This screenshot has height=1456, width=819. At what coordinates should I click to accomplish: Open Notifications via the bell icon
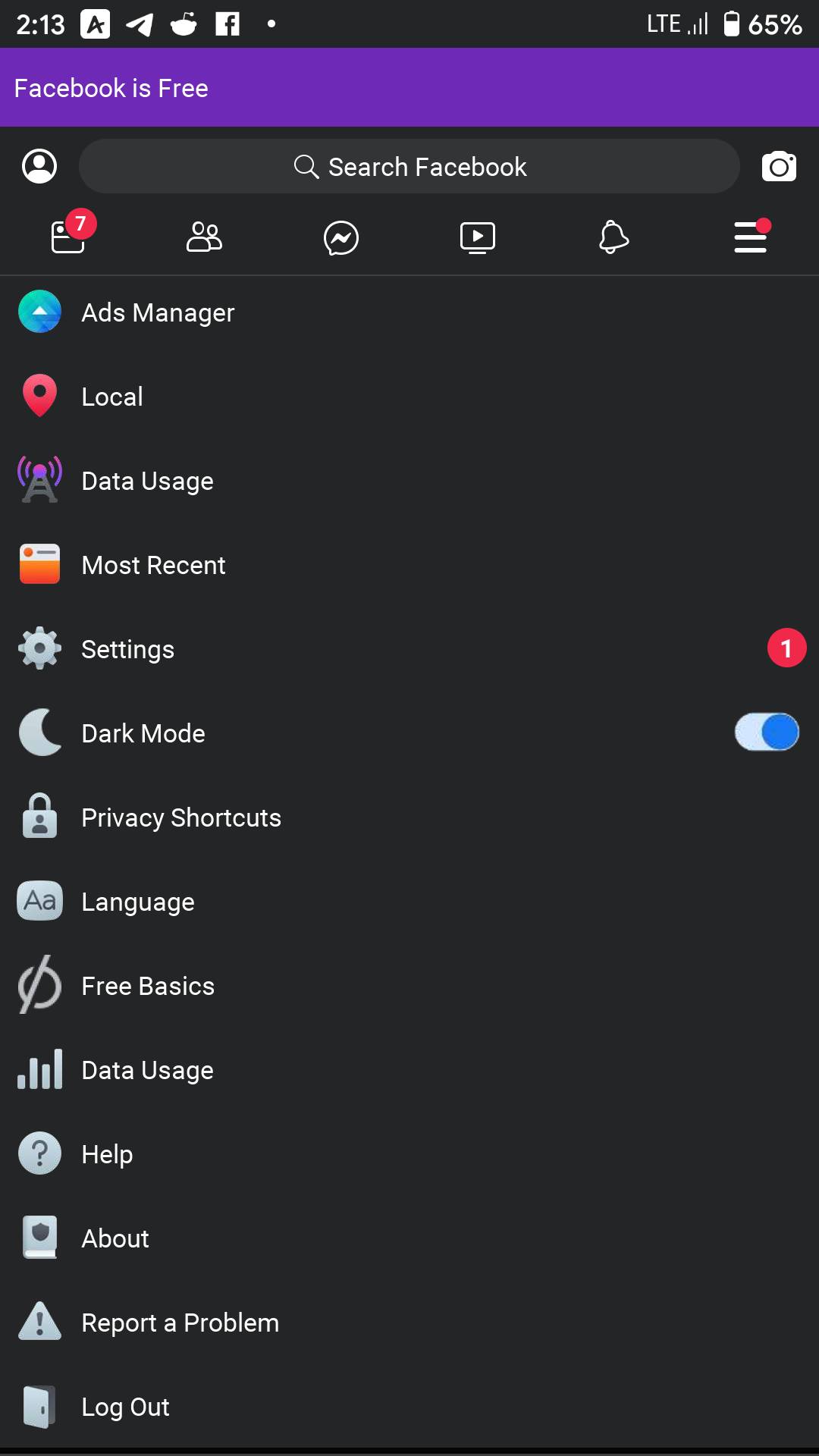(x=613, y=237)
